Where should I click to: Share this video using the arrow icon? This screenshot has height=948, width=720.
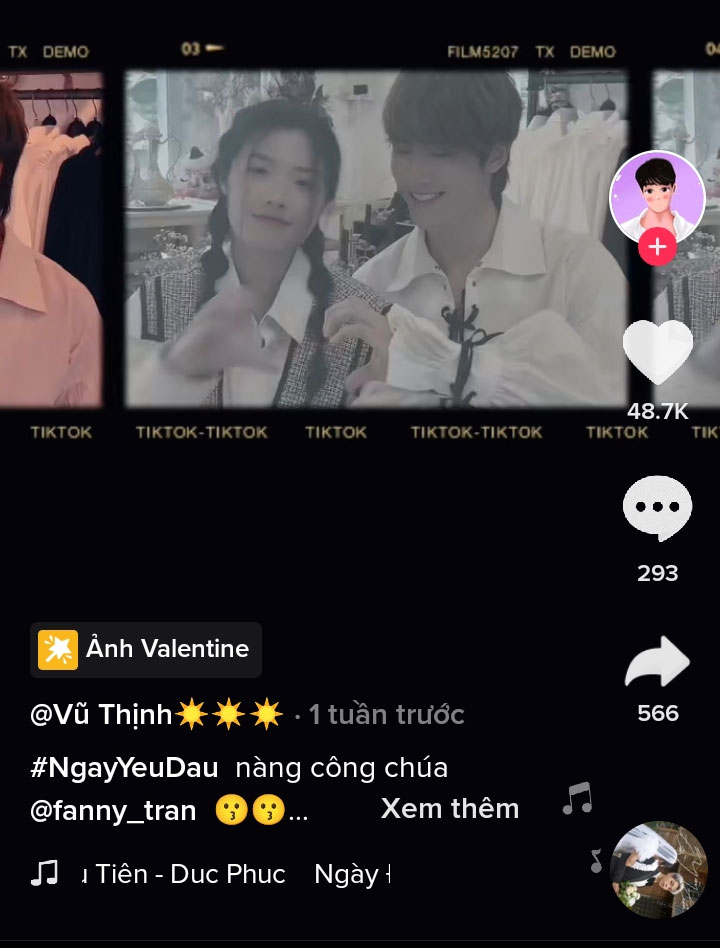tap(657, 664)
